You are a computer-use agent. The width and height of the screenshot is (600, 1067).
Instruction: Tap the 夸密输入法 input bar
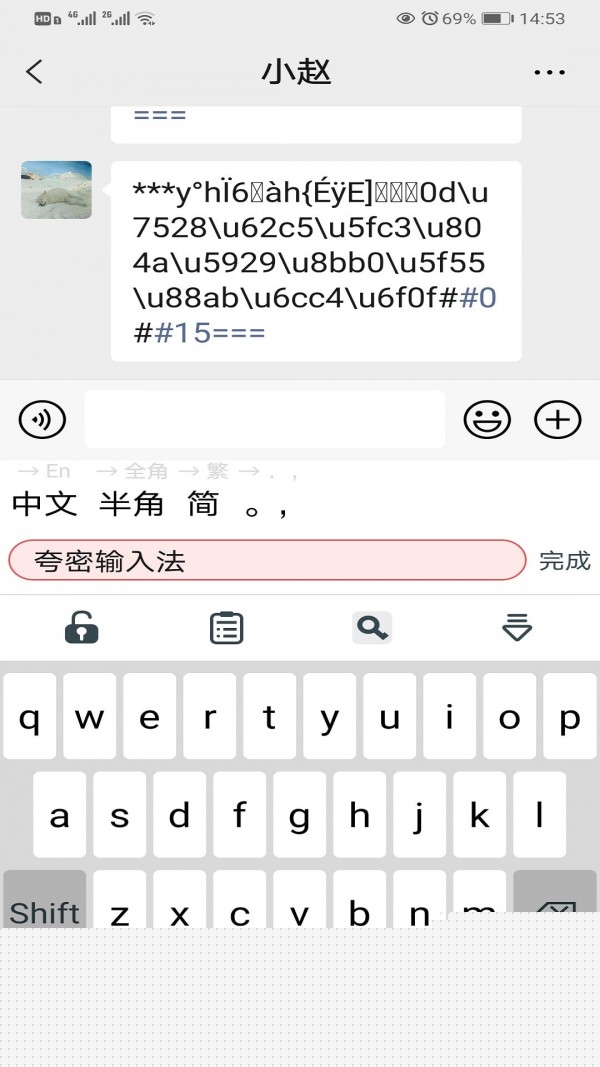(x=267, y=561)
